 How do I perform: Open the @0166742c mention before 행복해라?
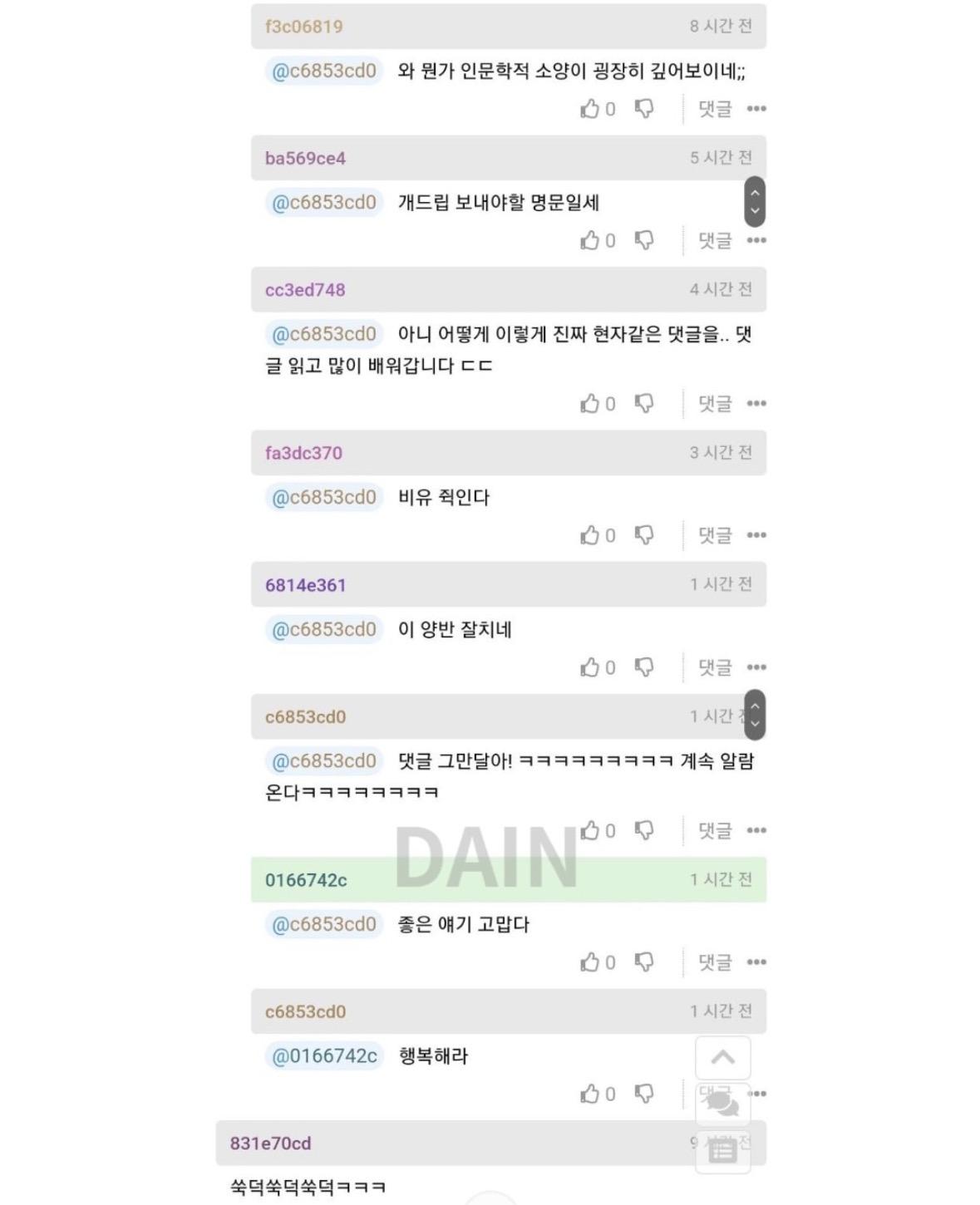pyautogui.click(x=324, y=1056)
